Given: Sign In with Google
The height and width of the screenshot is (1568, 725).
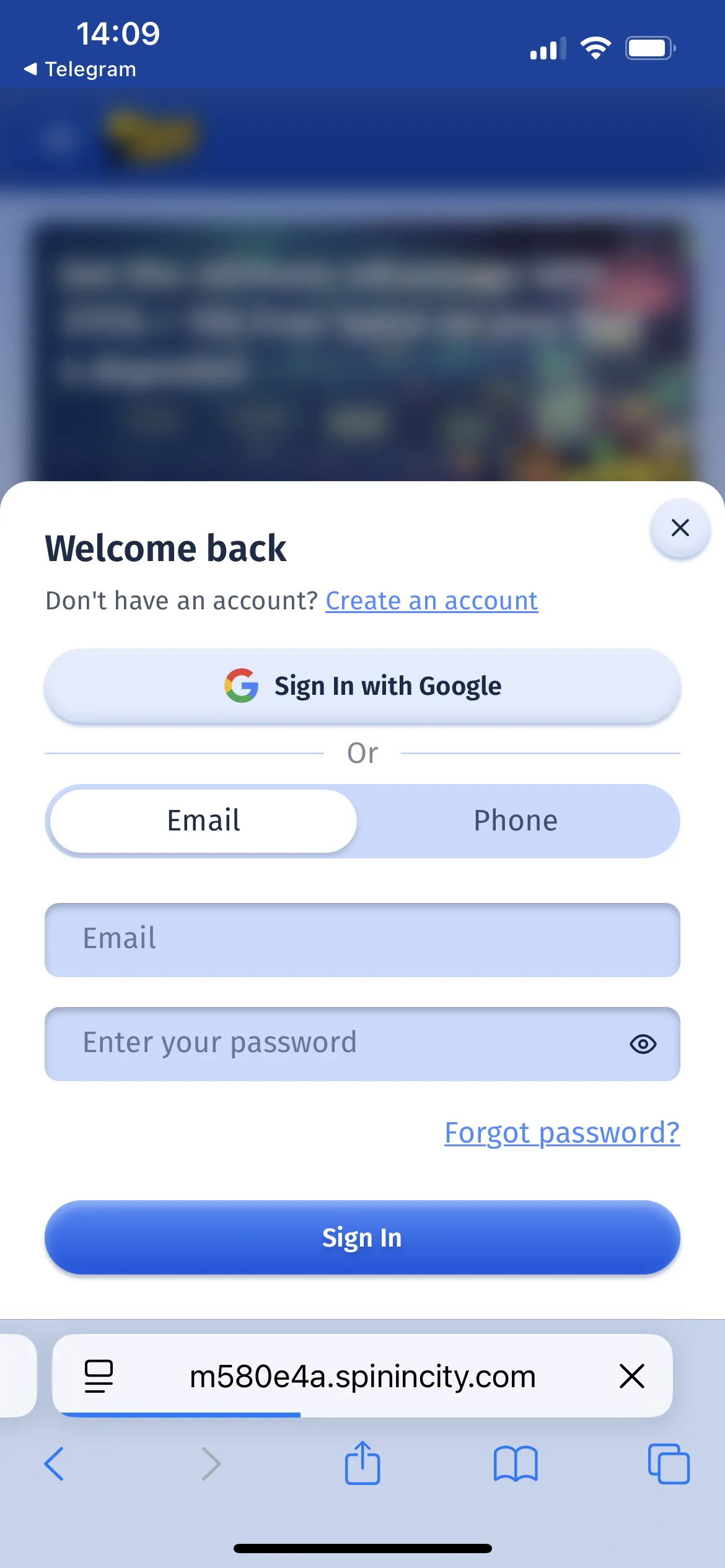Looking at the screenshot, I should pos(362,686).
